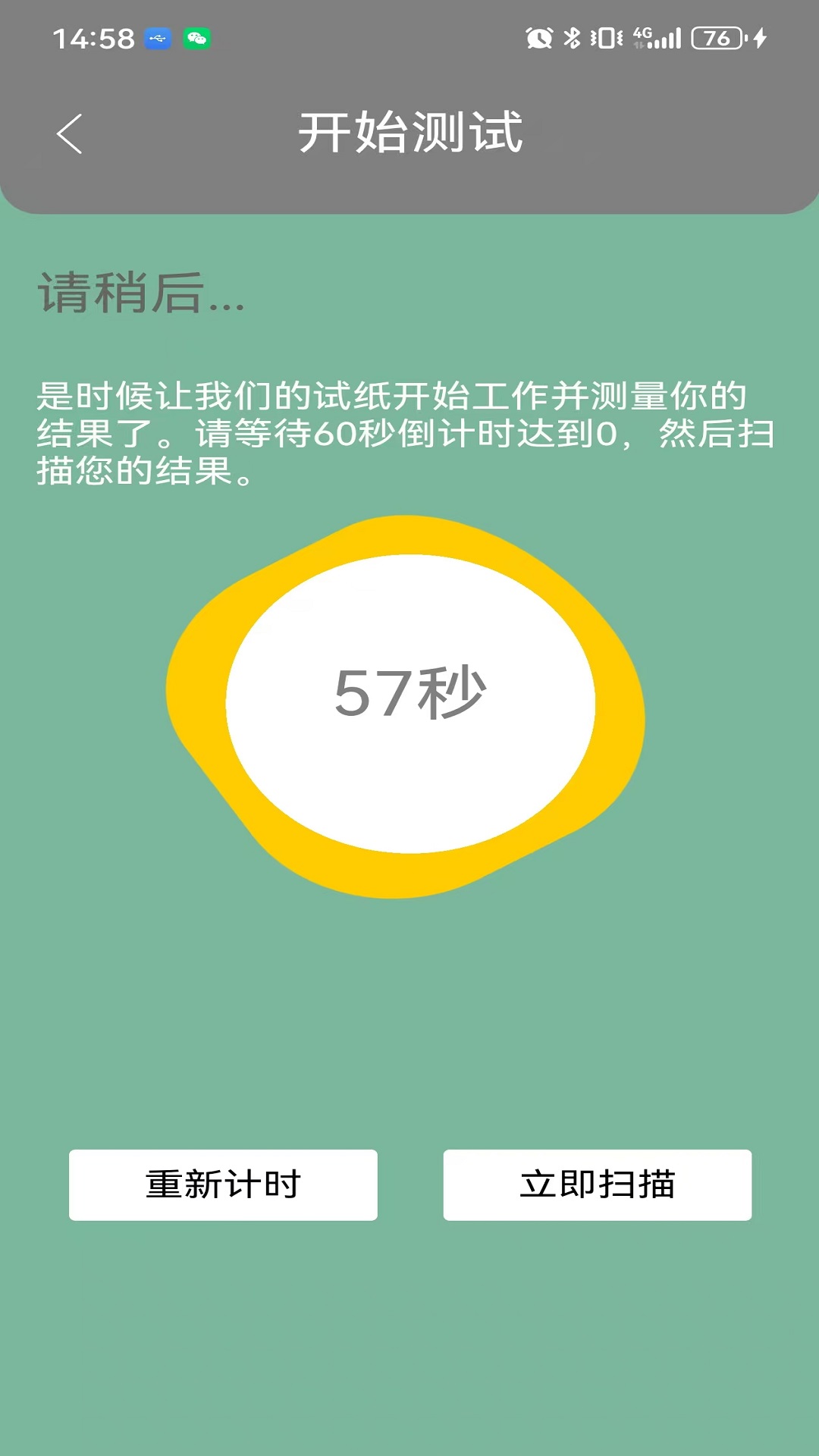The height and width of the screenshot is (1456, 819).
Task: Tap the 请稍后 heading text
Action: [141, 296]
